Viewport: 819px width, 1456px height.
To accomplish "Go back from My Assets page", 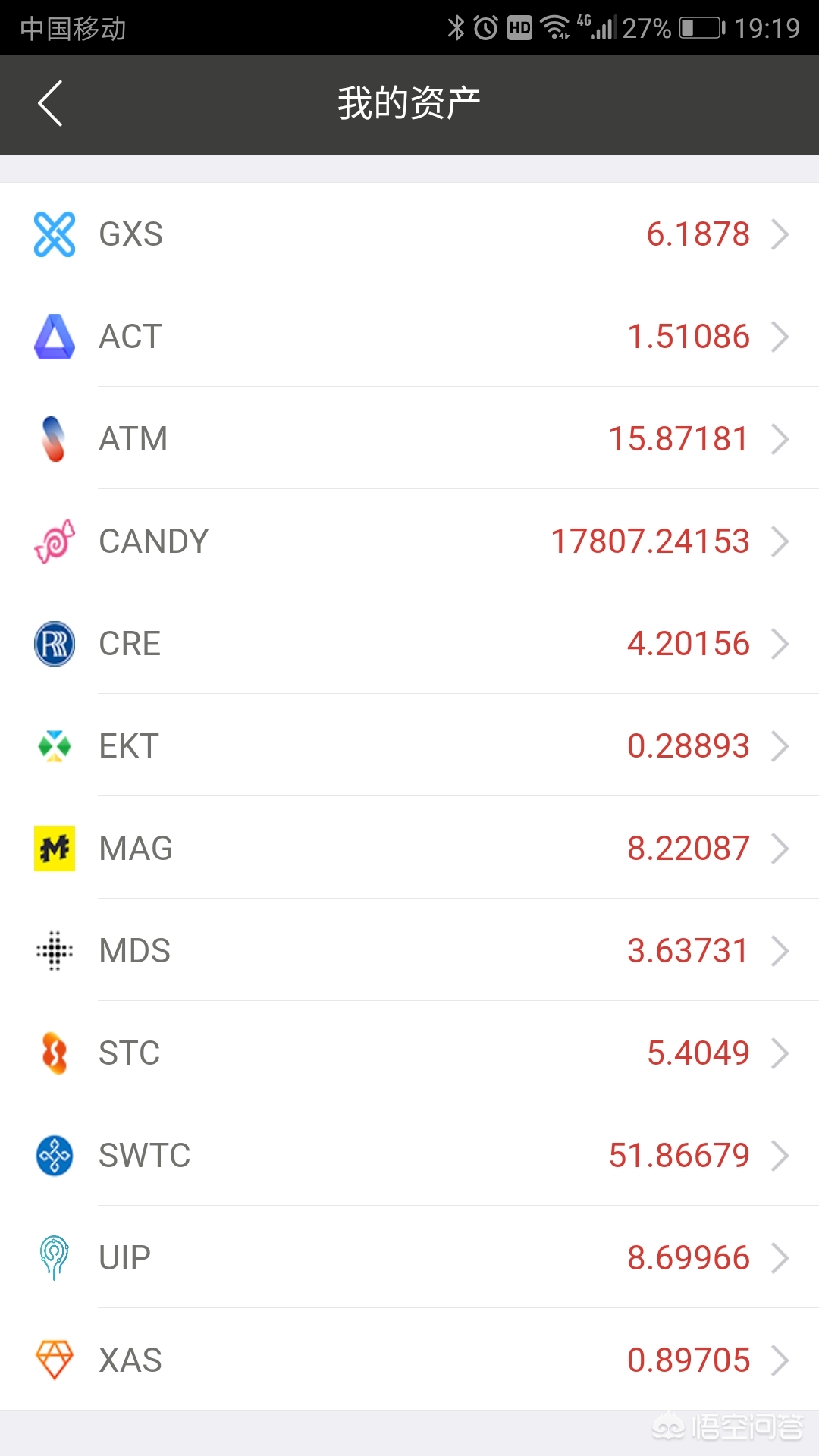I will click(50, 104).
